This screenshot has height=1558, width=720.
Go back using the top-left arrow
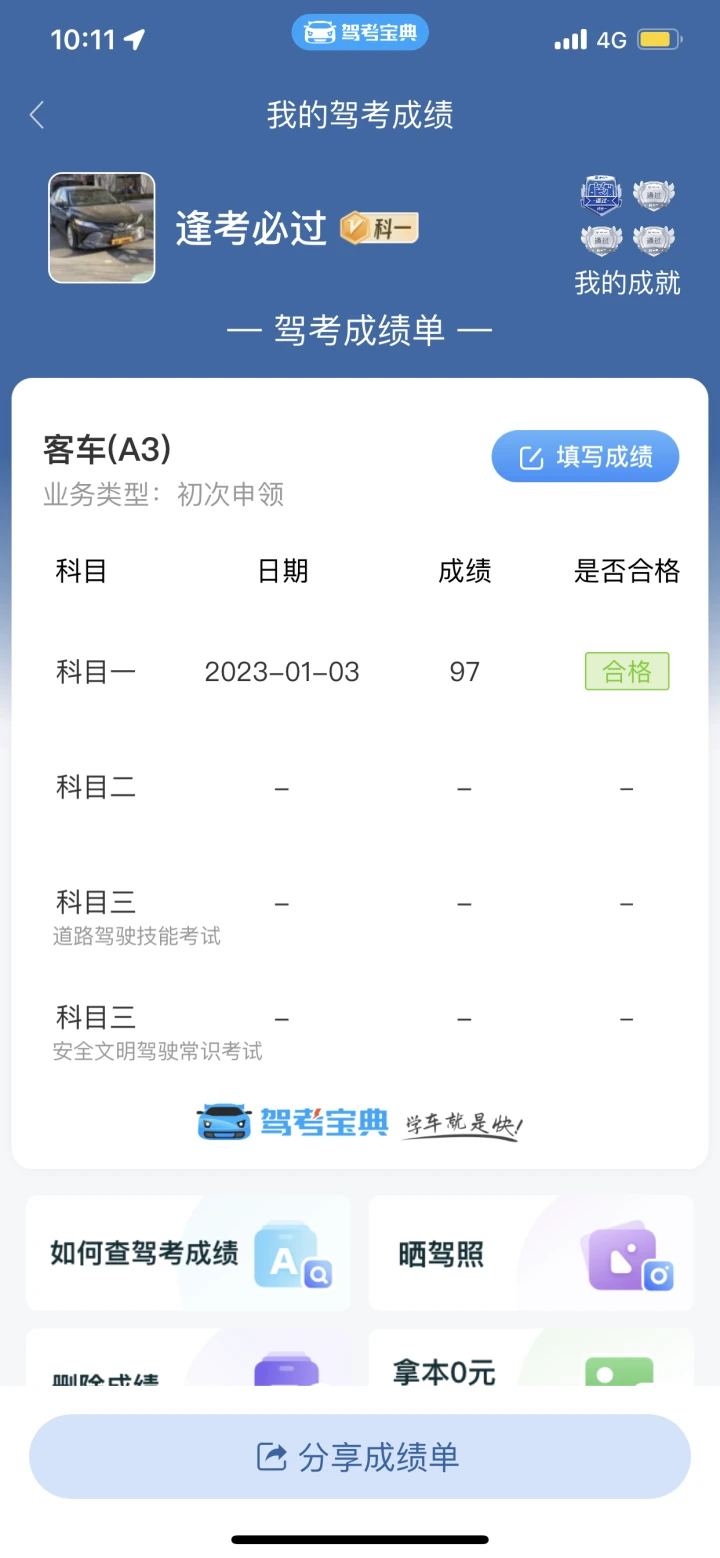[37, 115]
